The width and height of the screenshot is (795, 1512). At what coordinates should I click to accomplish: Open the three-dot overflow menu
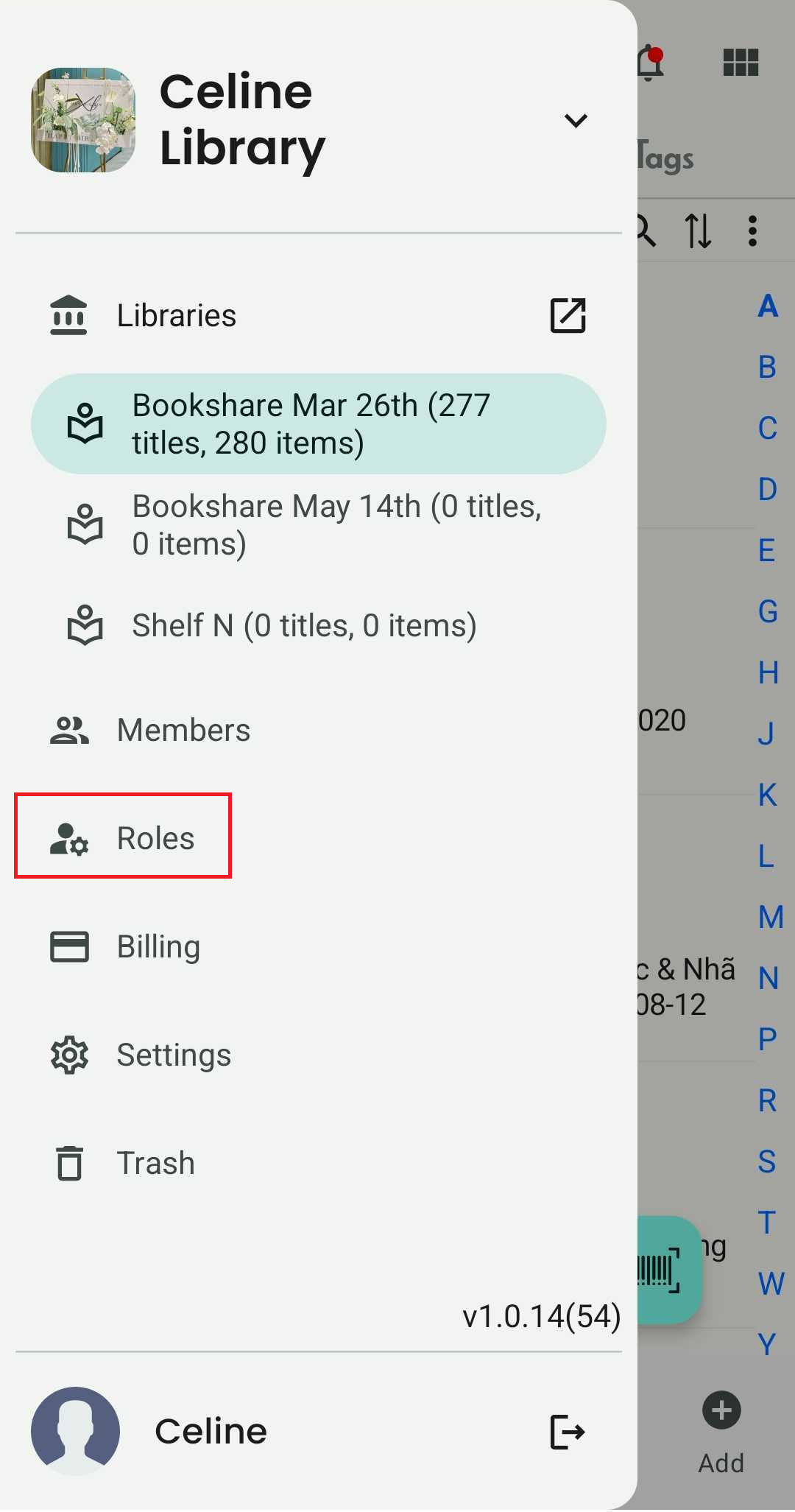click(752, 231)
